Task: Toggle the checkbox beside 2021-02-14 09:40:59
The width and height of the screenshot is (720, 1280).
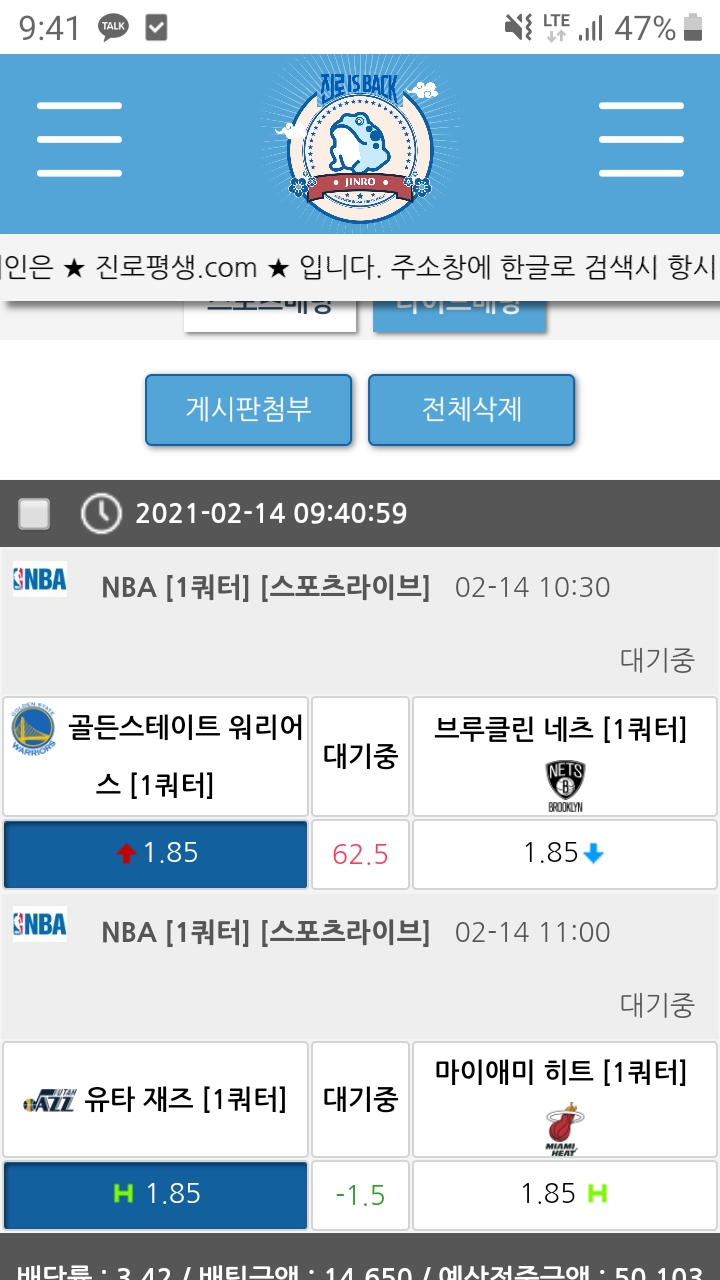Action: tap(35, 514)
